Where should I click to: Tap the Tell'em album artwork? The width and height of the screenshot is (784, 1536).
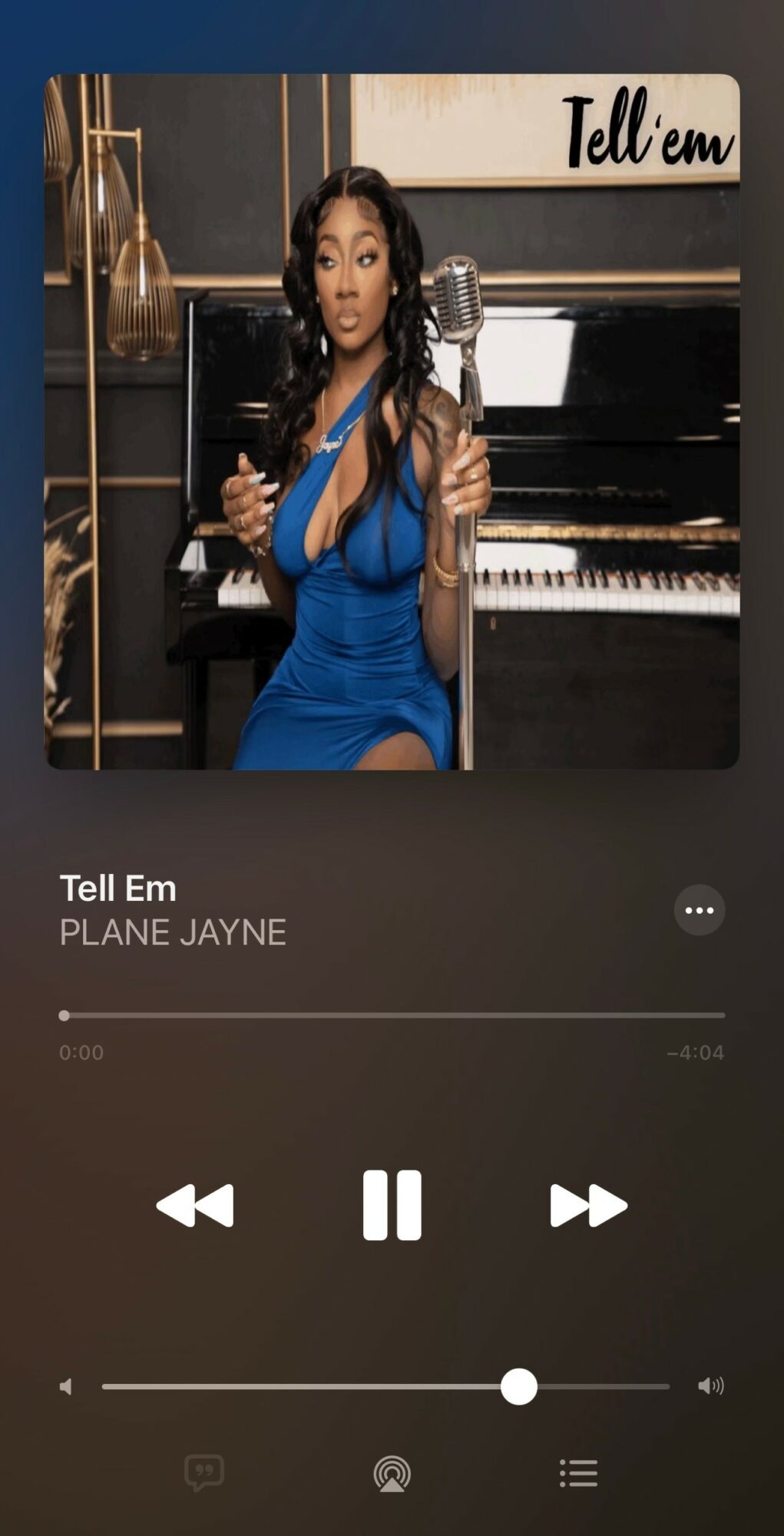(x=392, y=422)
